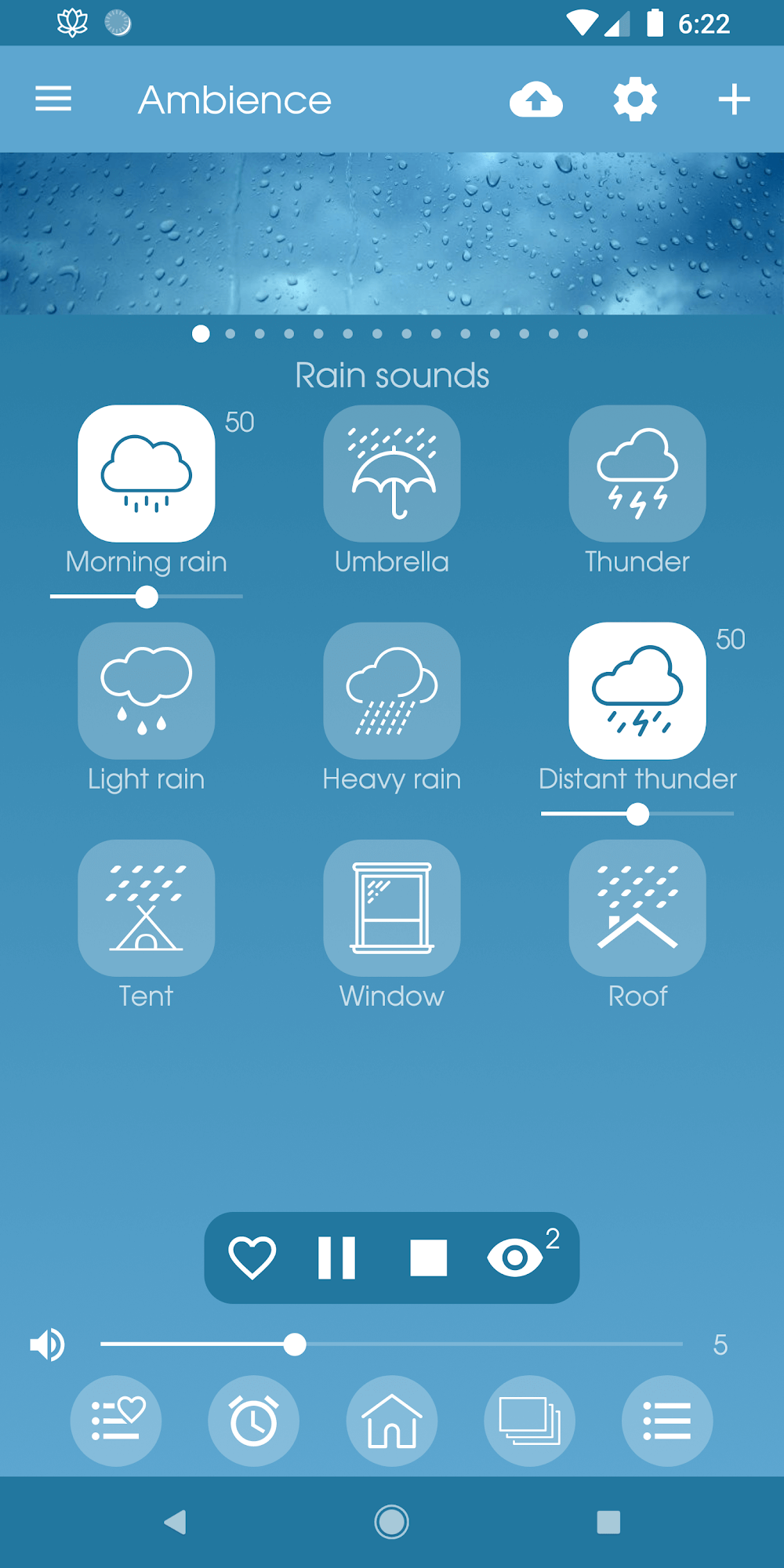Add the Window rain sound

pos(392,908)
